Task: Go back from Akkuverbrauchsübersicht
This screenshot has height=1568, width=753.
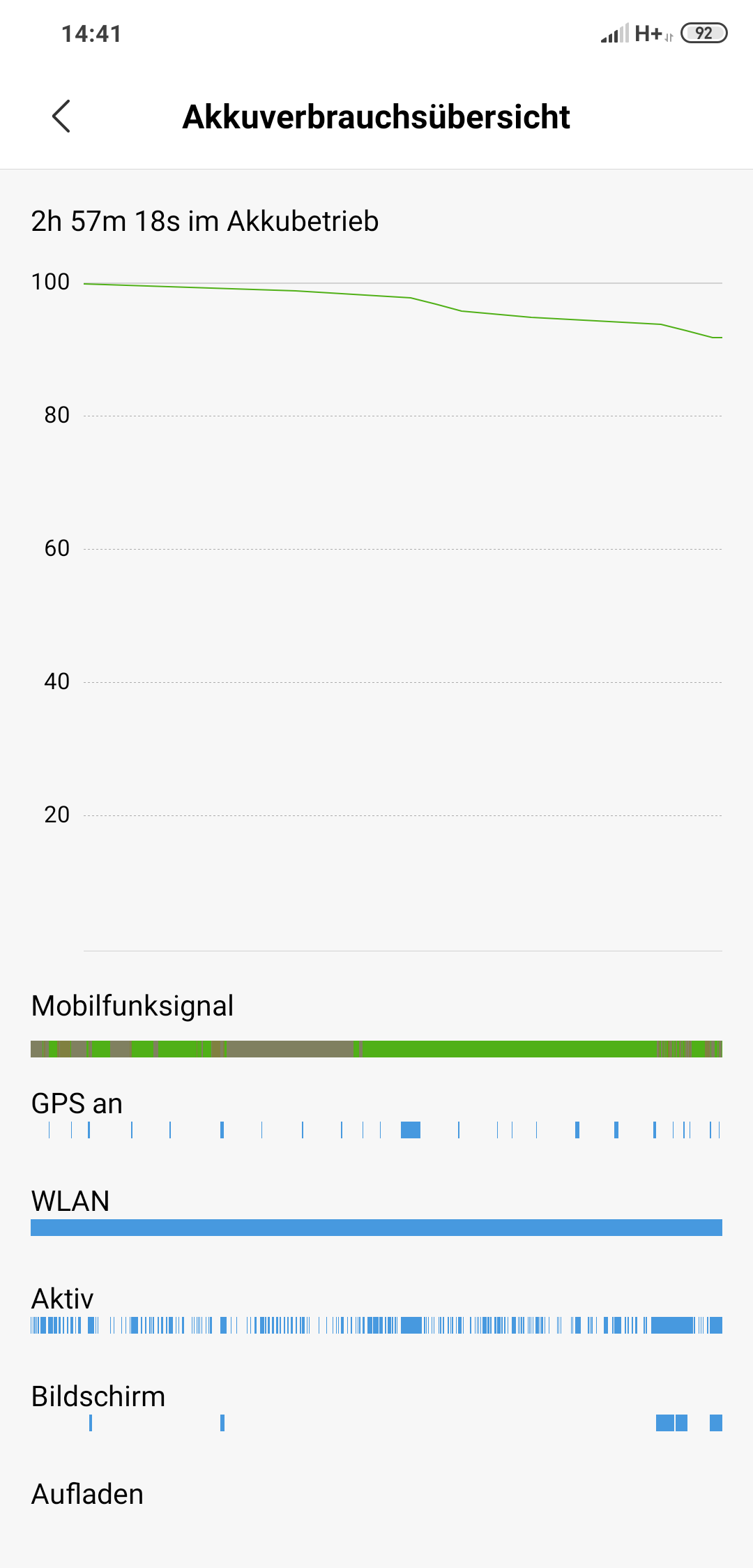Action: [61, 116]
